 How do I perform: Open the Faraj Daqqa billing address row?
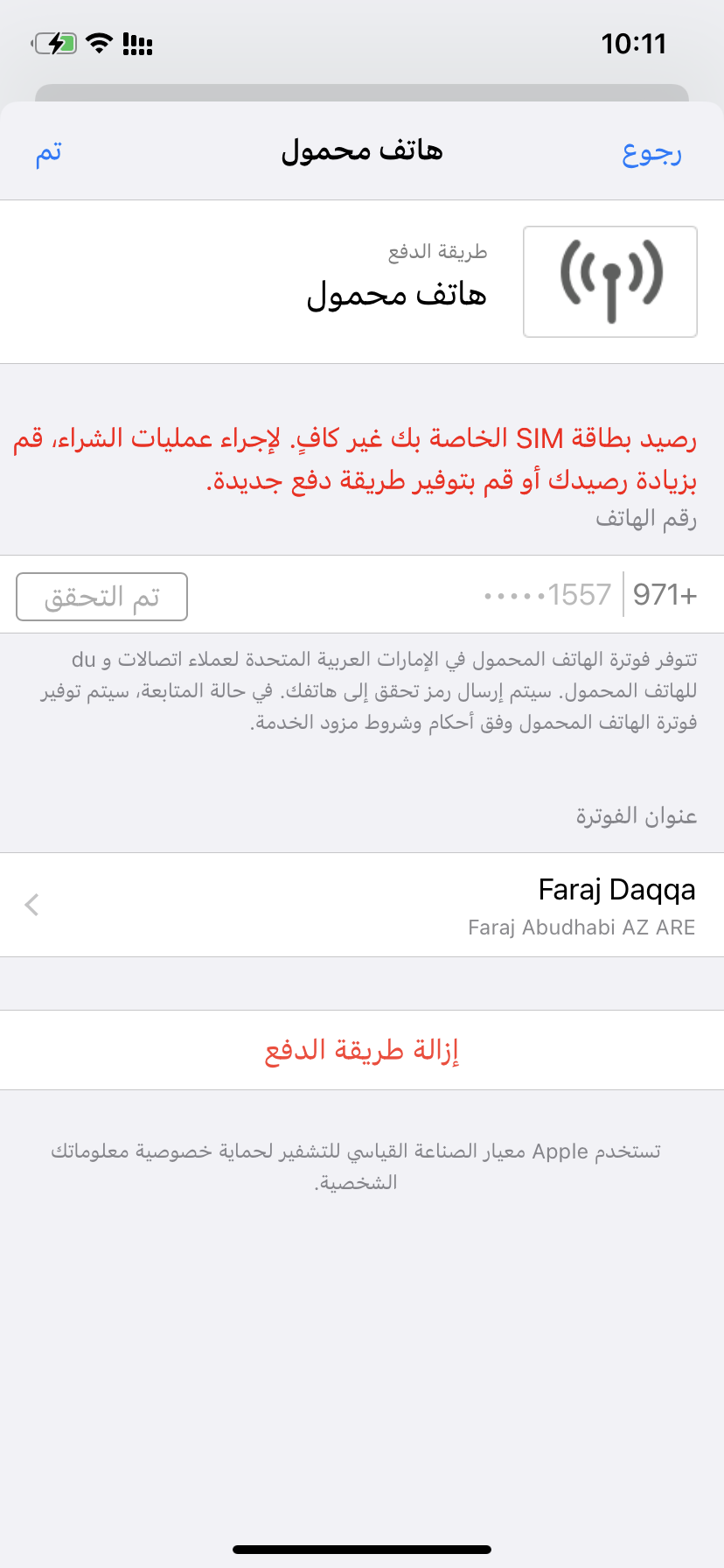coord(362,905)
